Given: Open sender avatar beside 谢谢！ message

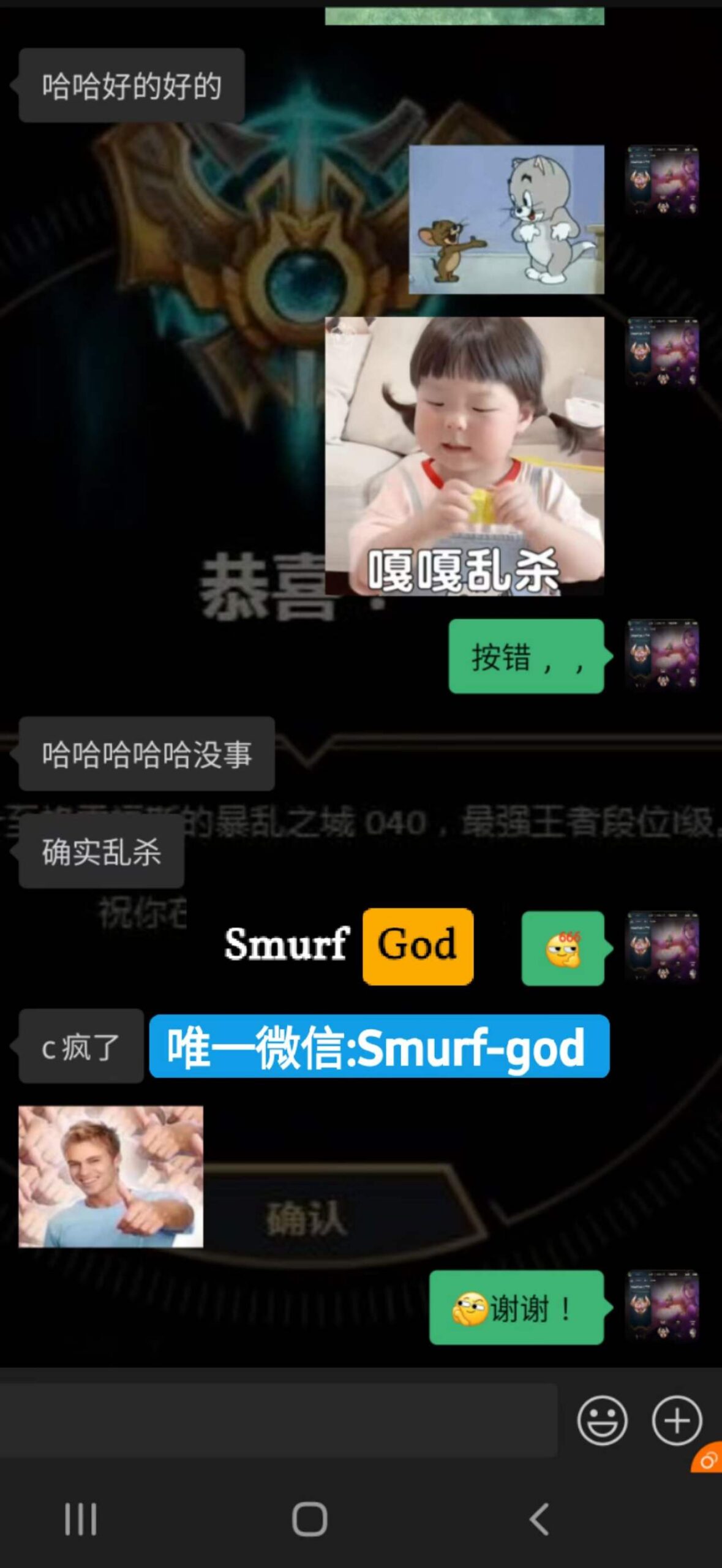Looking at the screenshot, I should click(663, 1307).
